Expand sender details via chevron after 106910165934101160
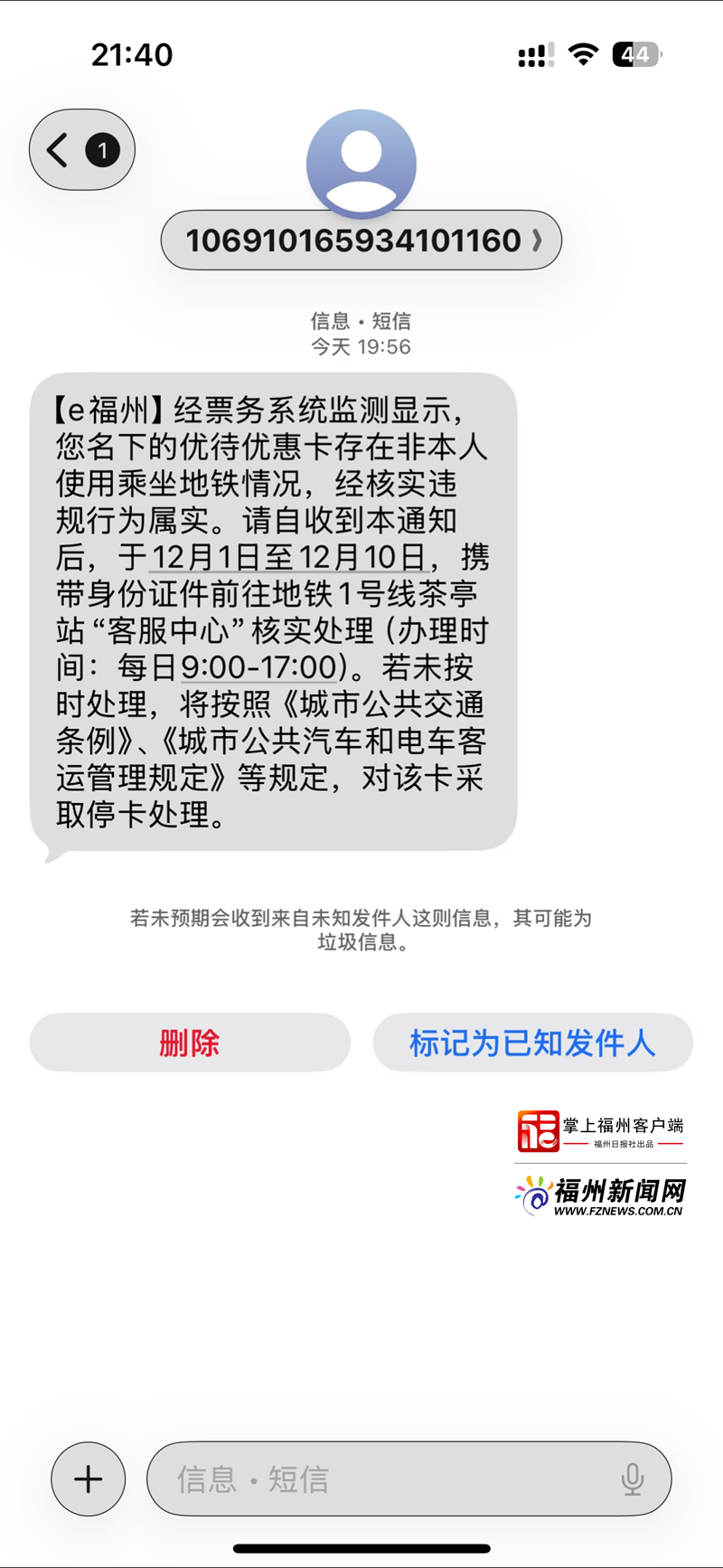The image size is (723, 1568). coord(537,240)
